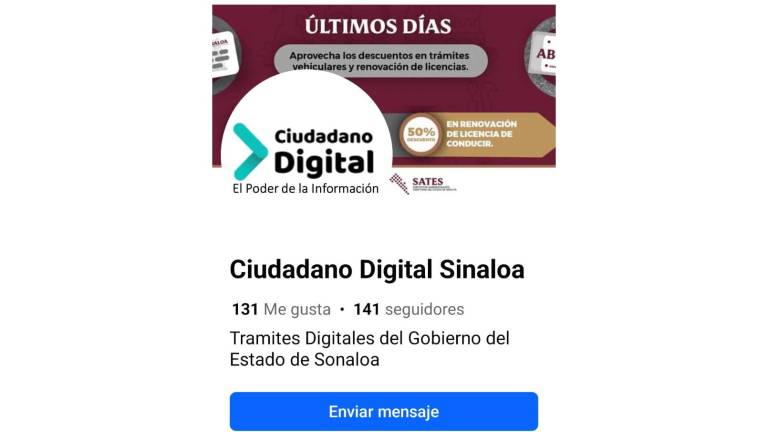768x432 pixels.
Task: View the 141 seguidores list
Action: [408, 309]
